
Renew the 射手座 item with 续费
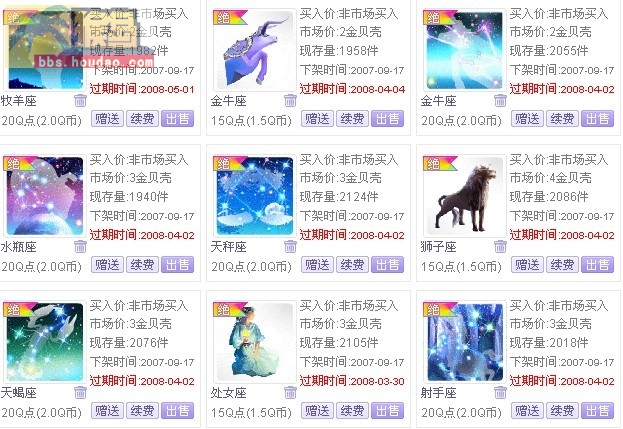click(x=562, y=410)
